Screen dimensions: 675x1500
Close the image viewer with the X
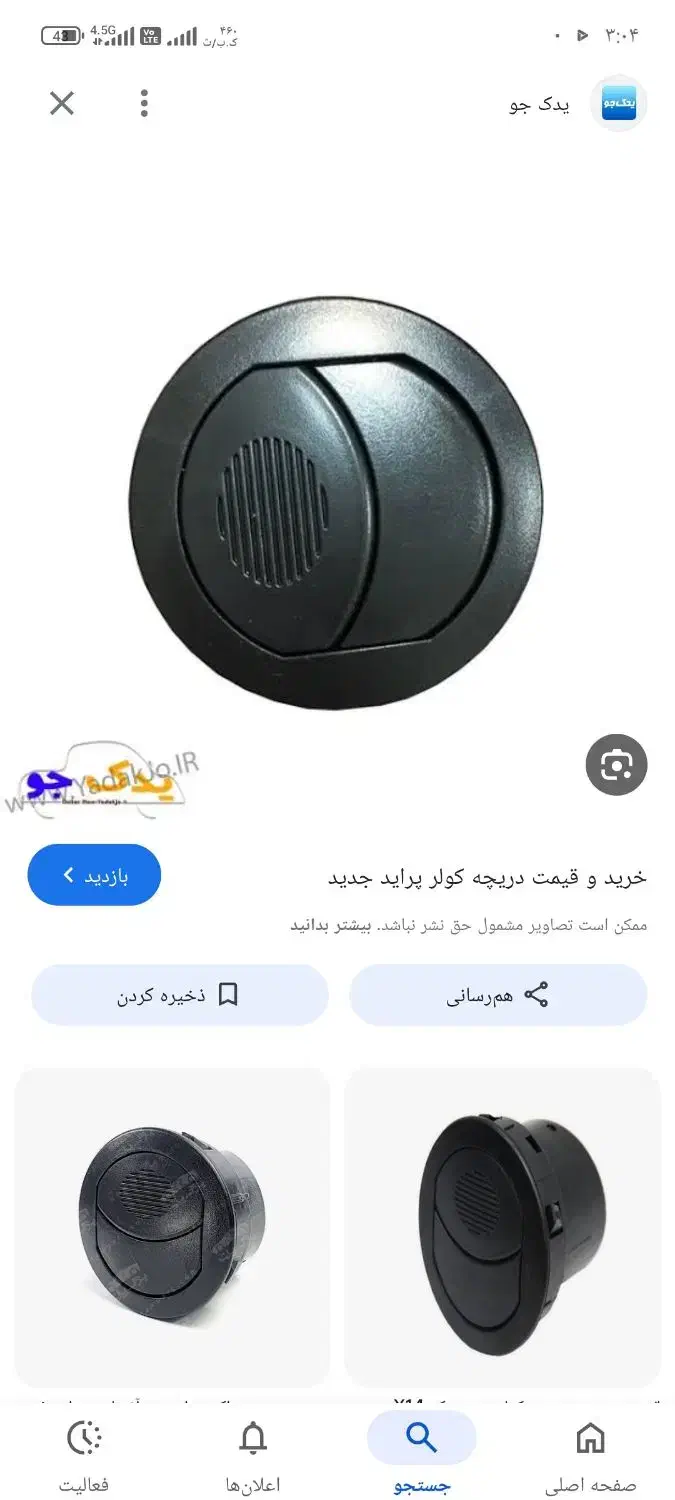click(62, 103)
